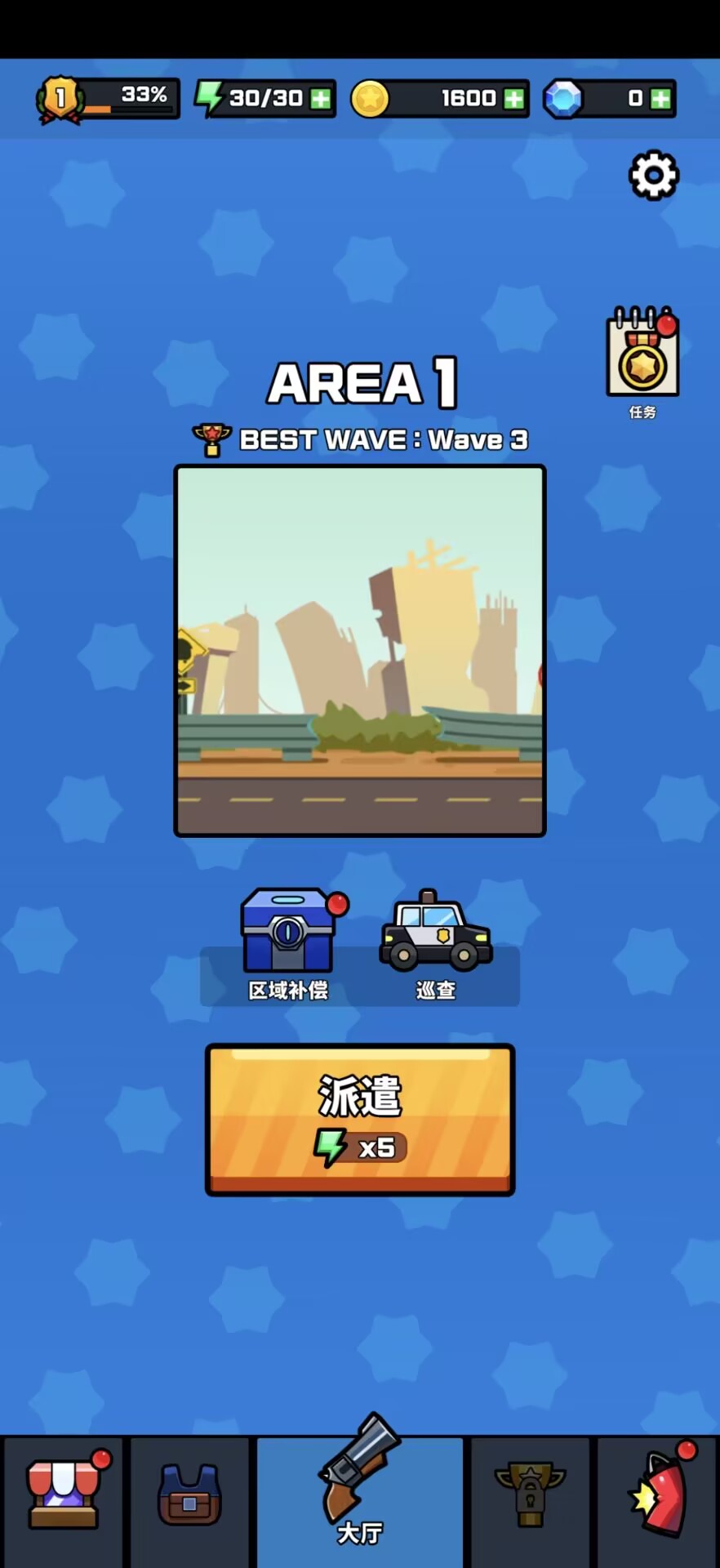Open the player level badge
Viewport: 720px width, 1568px height.
pos(60,99)
